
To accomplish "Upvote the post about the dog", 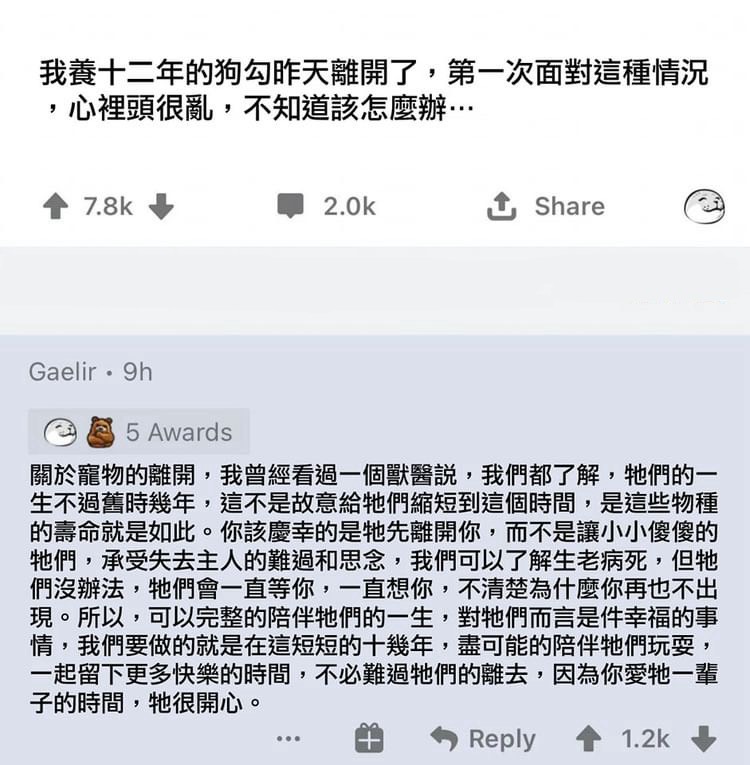I will [56, 206].
